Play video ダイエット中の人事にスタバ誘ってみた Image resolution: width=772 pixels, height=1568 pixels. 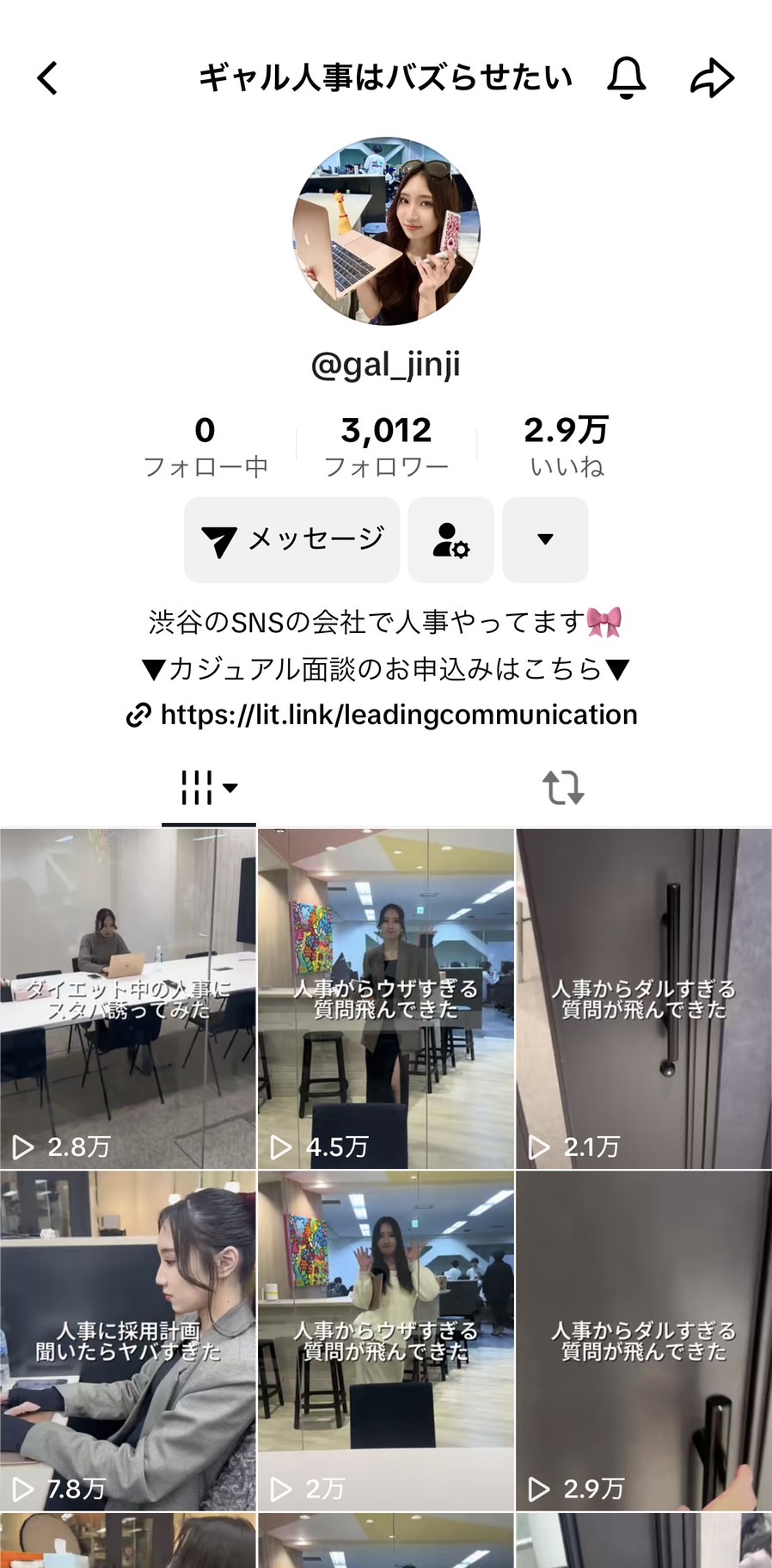128,998
